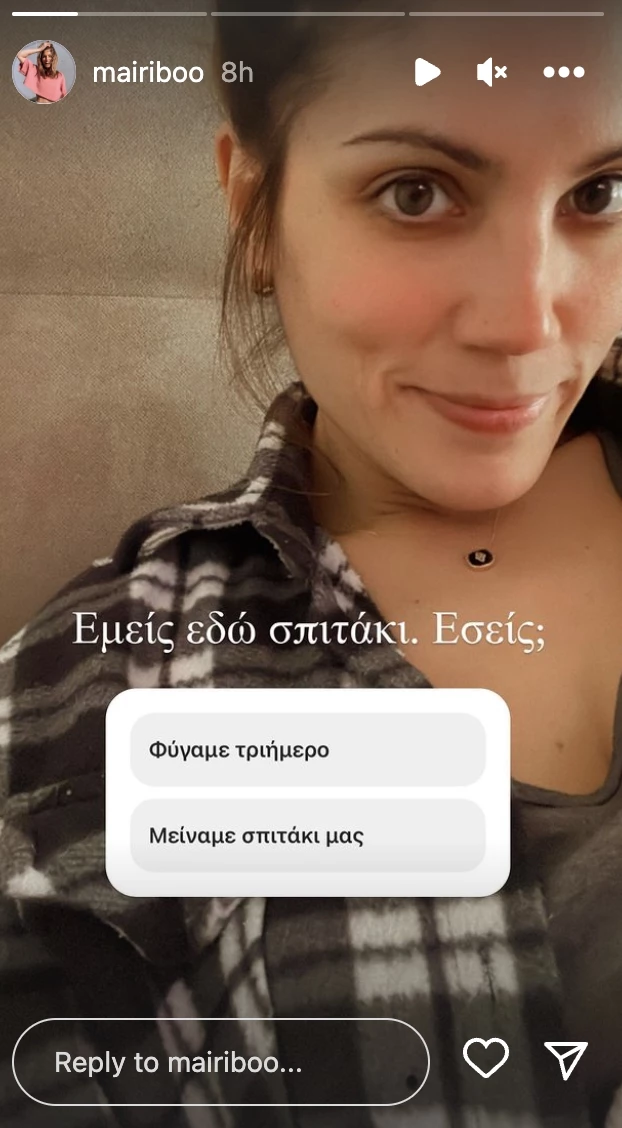Image resolution: width=622 pixels, height=1128 pixels.
Task: Like this story with the heart
Action: (x=486, y=1059)
